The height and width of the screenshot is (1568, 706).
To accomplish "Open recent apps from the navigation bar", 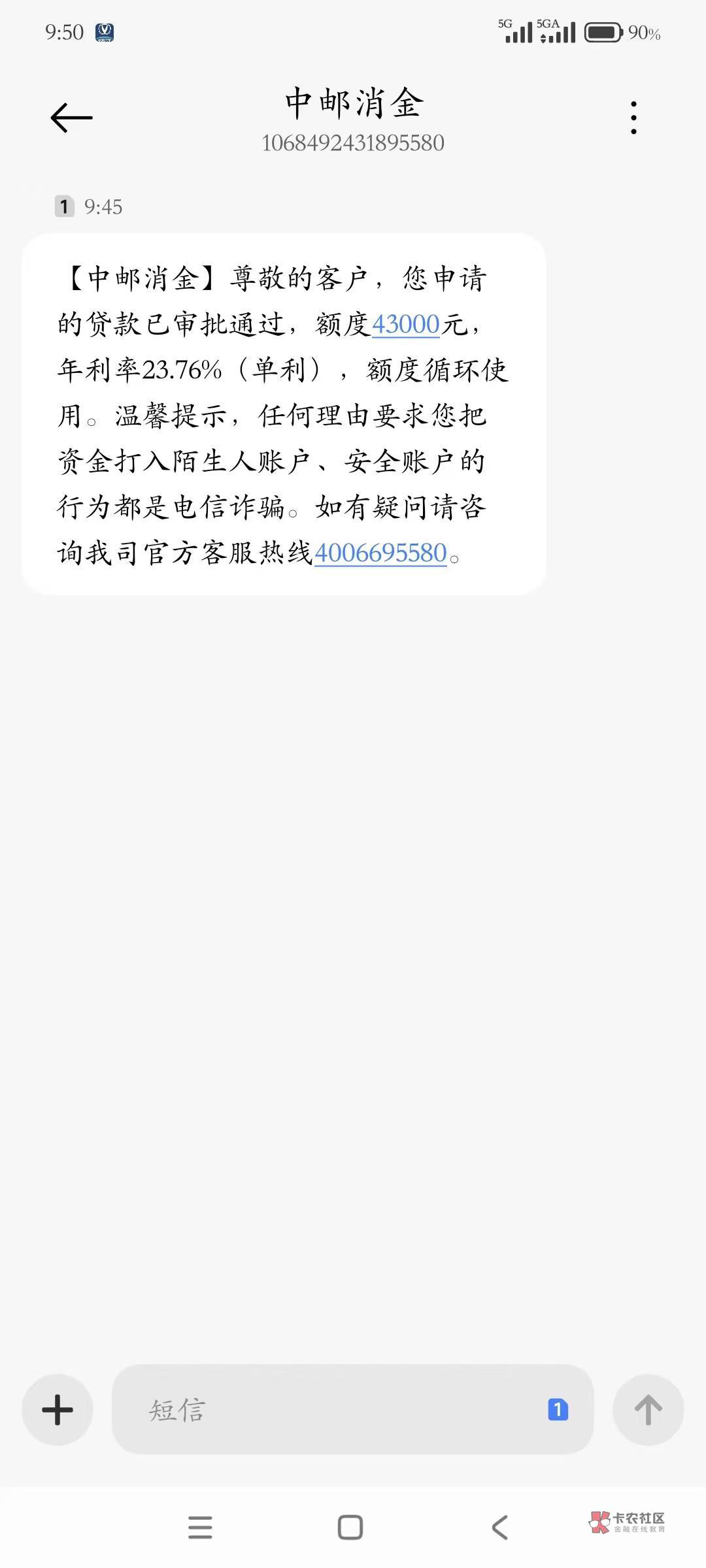I will (200, 1527).
